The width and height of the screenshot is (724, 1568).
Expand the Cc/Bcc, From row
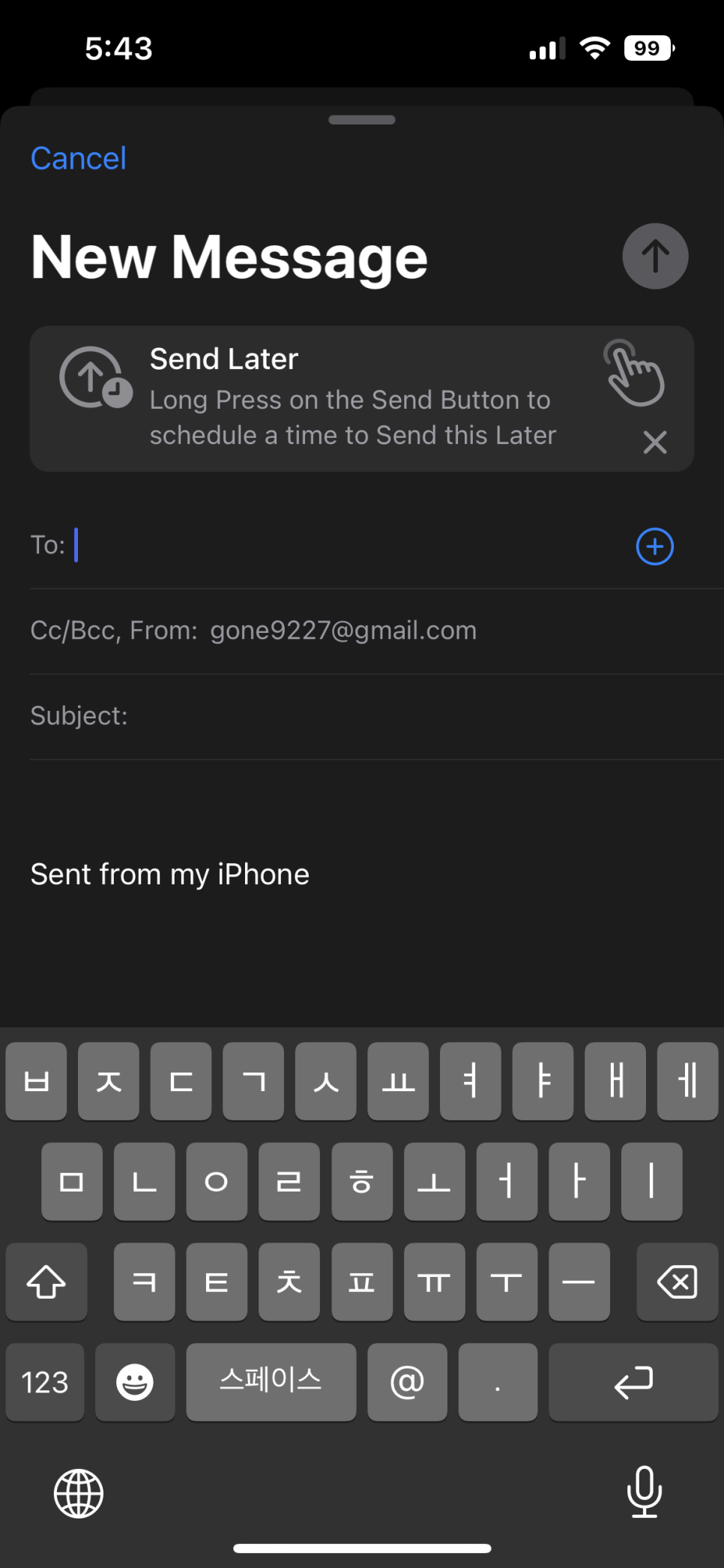click(x=376, y=631)
